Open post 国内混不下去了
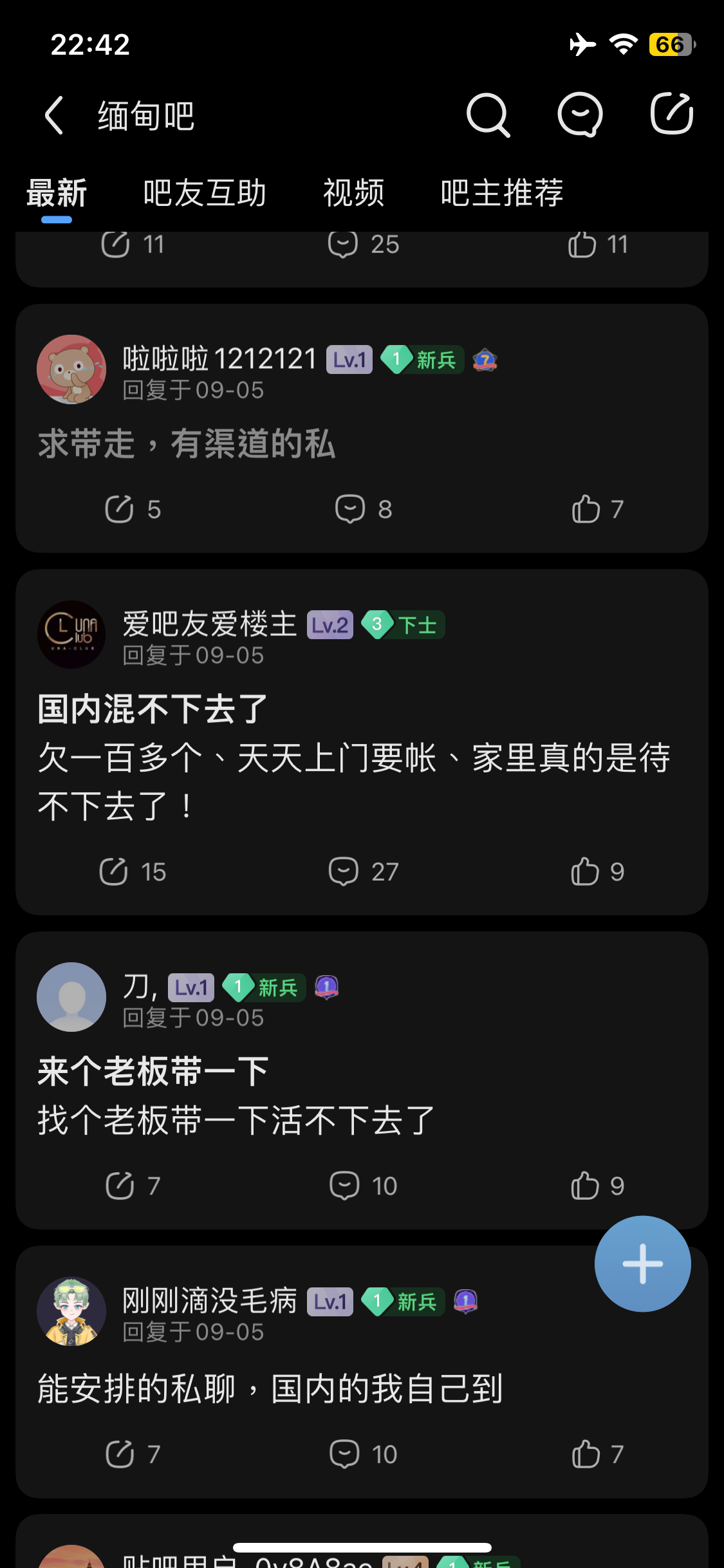The width and height of the screenshot is (724, 1568). coord(153,709)
